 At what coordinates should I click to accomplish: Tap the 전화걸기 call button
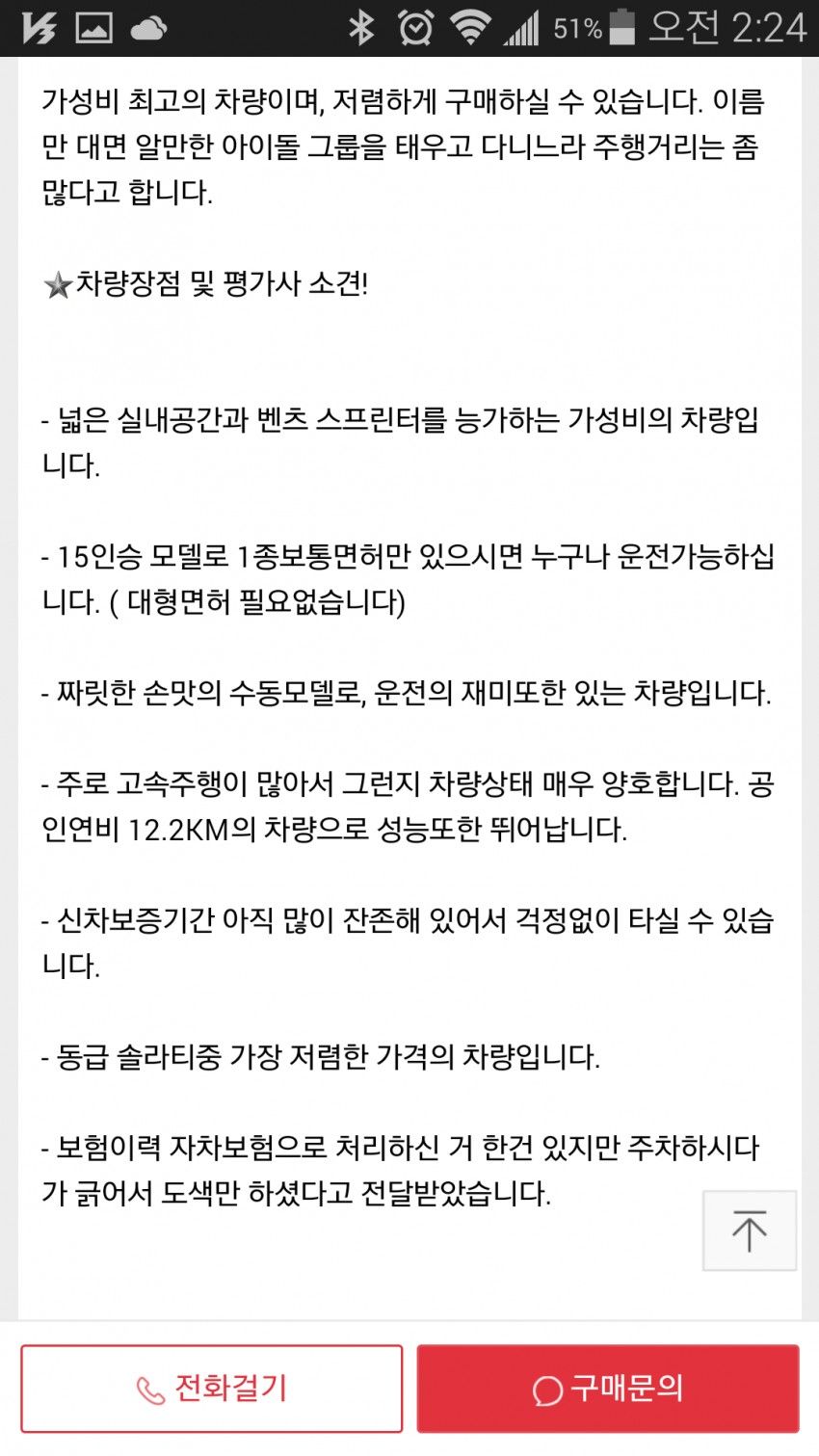point(211,1389)
